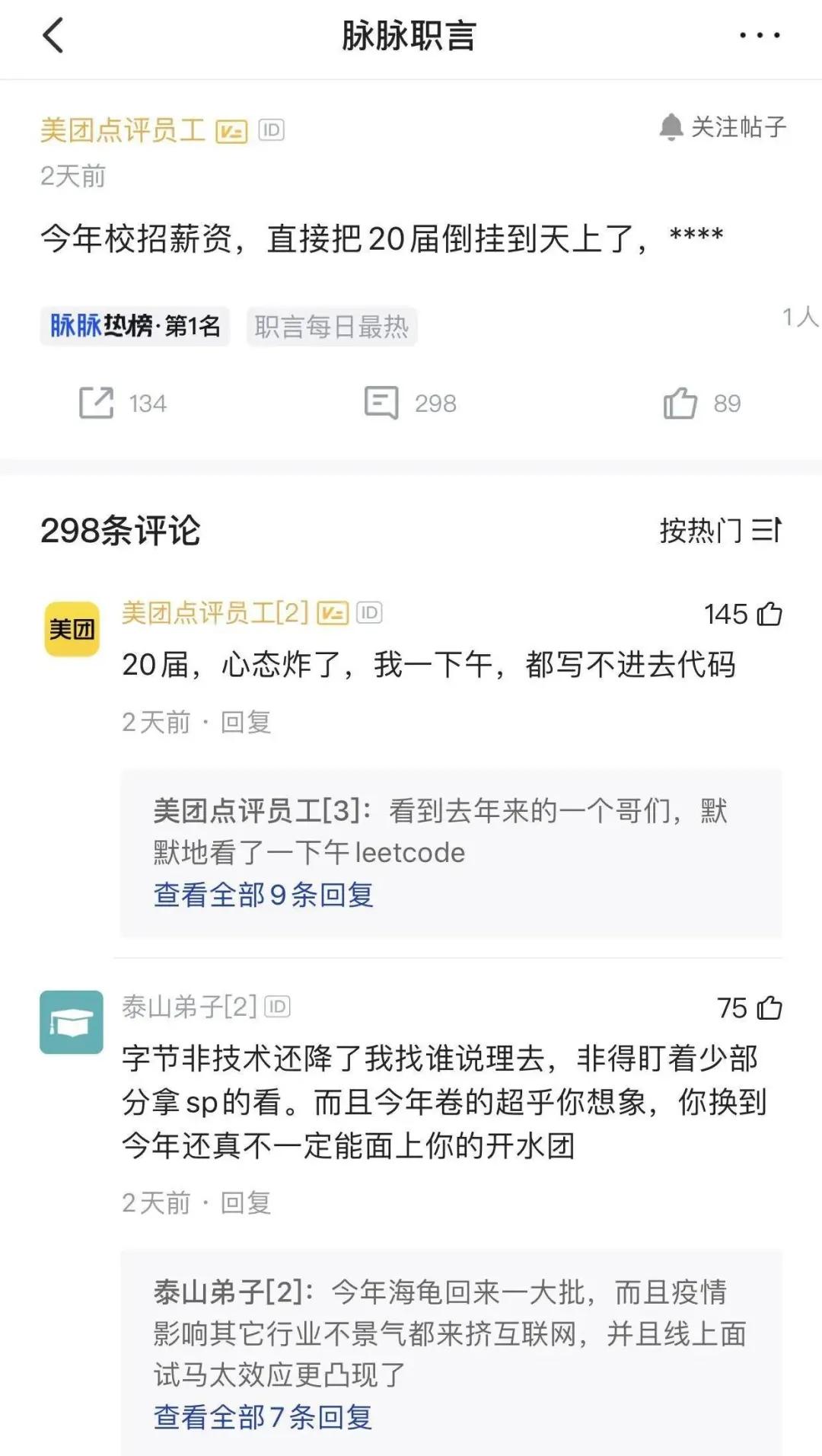Tap the 职言每日最热 tag

point(331,327)
